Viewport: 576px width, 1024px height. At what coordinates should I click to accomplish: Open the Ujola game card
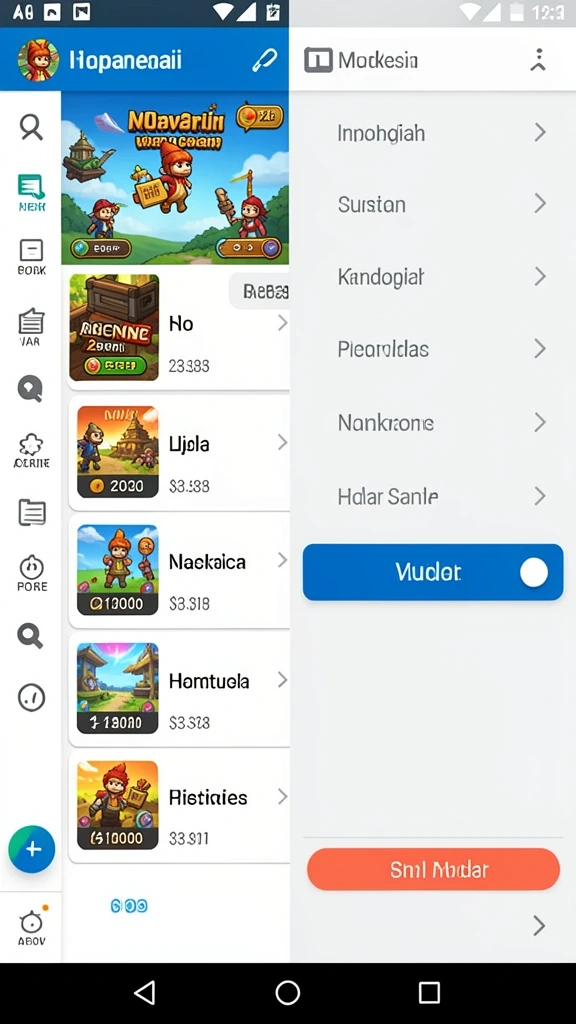coord(179,453)
